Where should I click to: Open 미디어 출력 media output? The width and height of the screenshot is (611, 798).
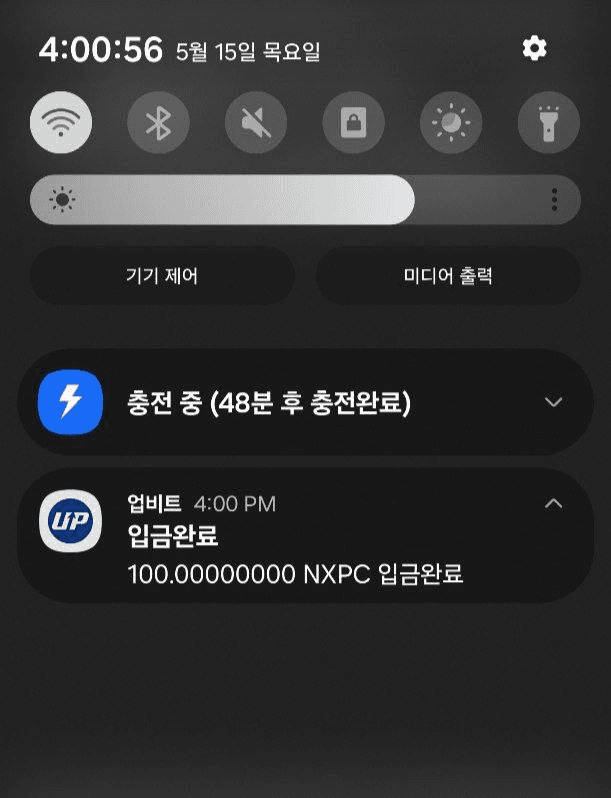point(448,276)
